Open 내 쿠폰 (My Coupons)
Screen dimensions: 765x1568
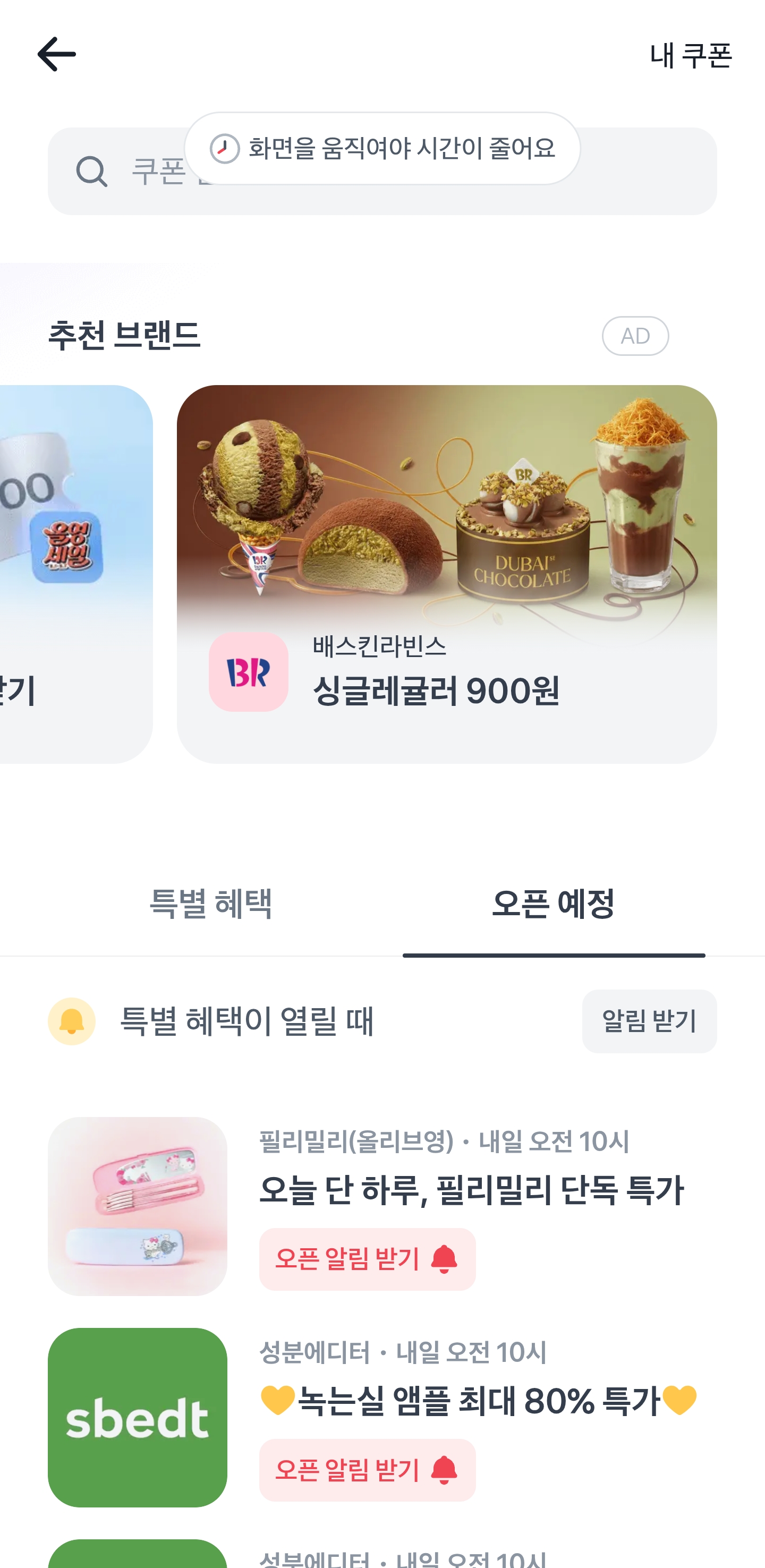[690, 55]
